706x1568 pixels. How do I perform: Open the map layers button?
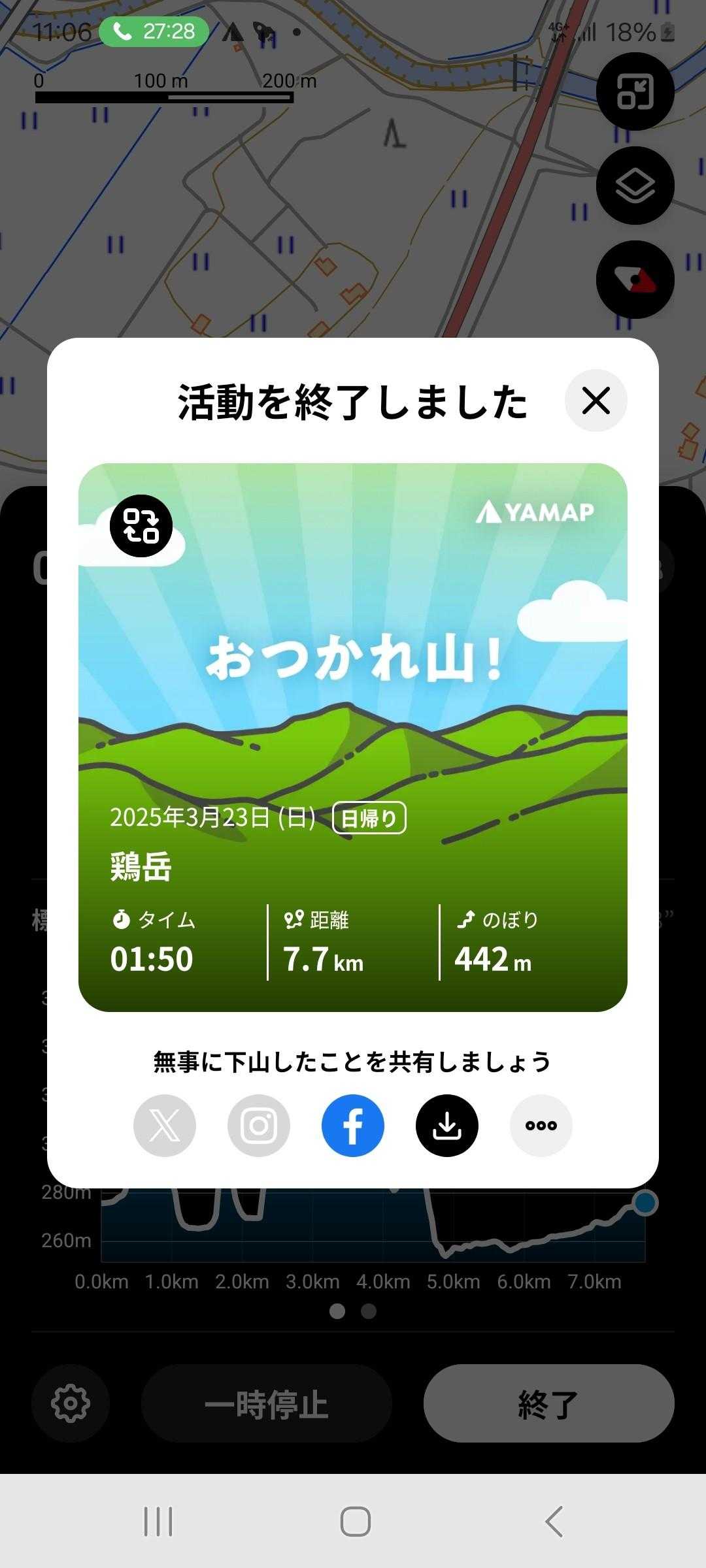(635, 186)
